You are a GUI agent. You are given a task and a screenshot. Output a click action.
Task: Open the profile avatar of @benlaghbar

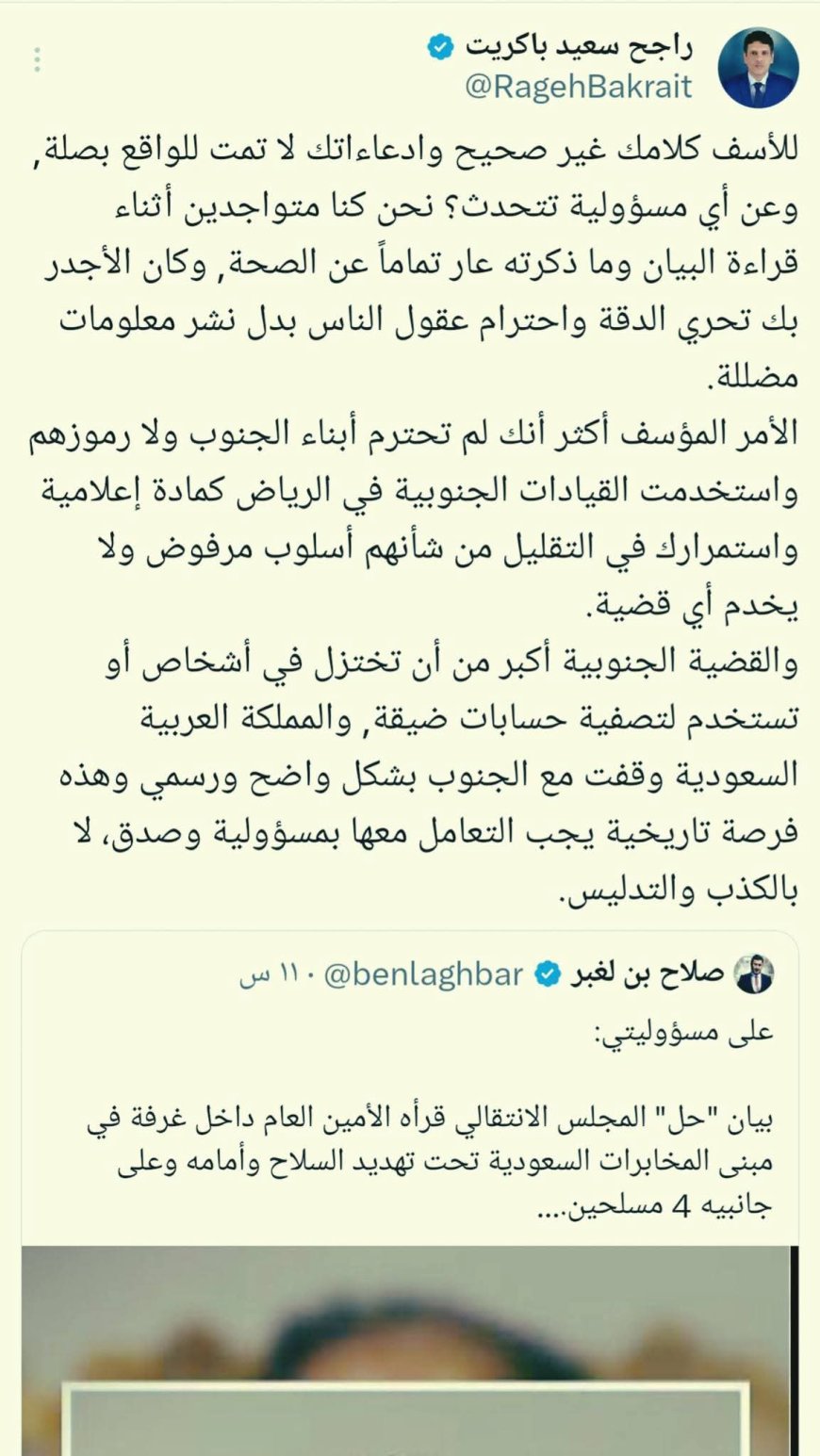pyautogui.click(x=755, y=973)
